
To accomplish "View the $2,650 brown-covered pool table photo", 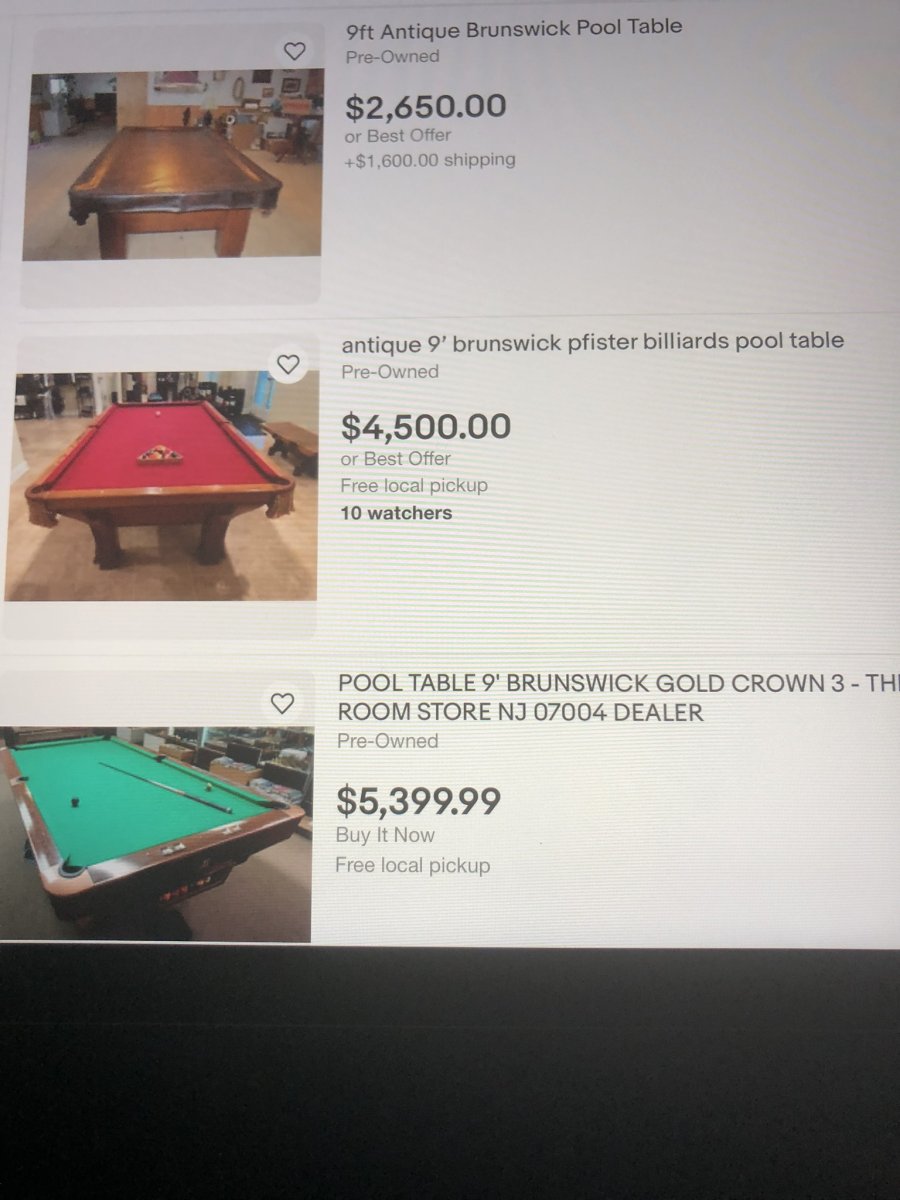I will 172,165.
